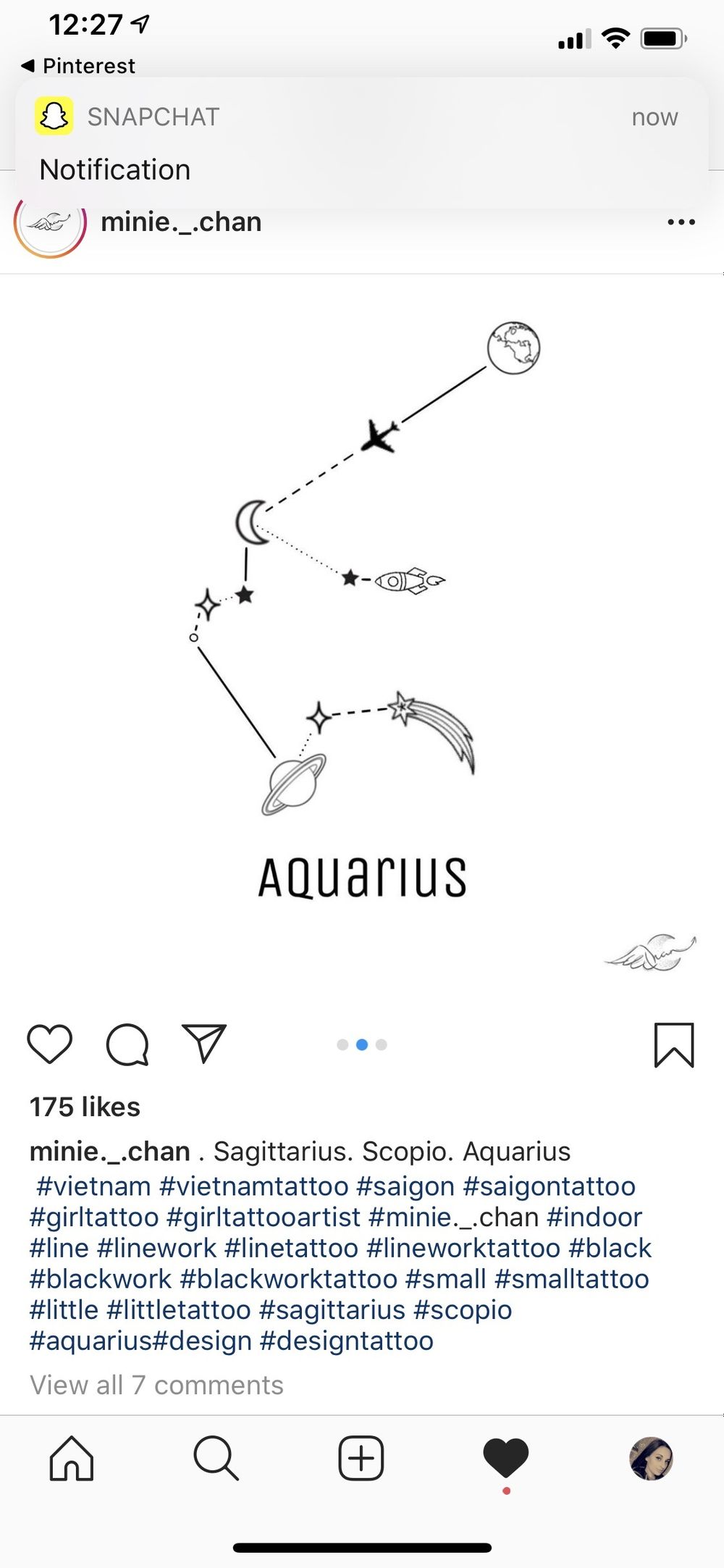Return to Pinterest app

(78, 66)
